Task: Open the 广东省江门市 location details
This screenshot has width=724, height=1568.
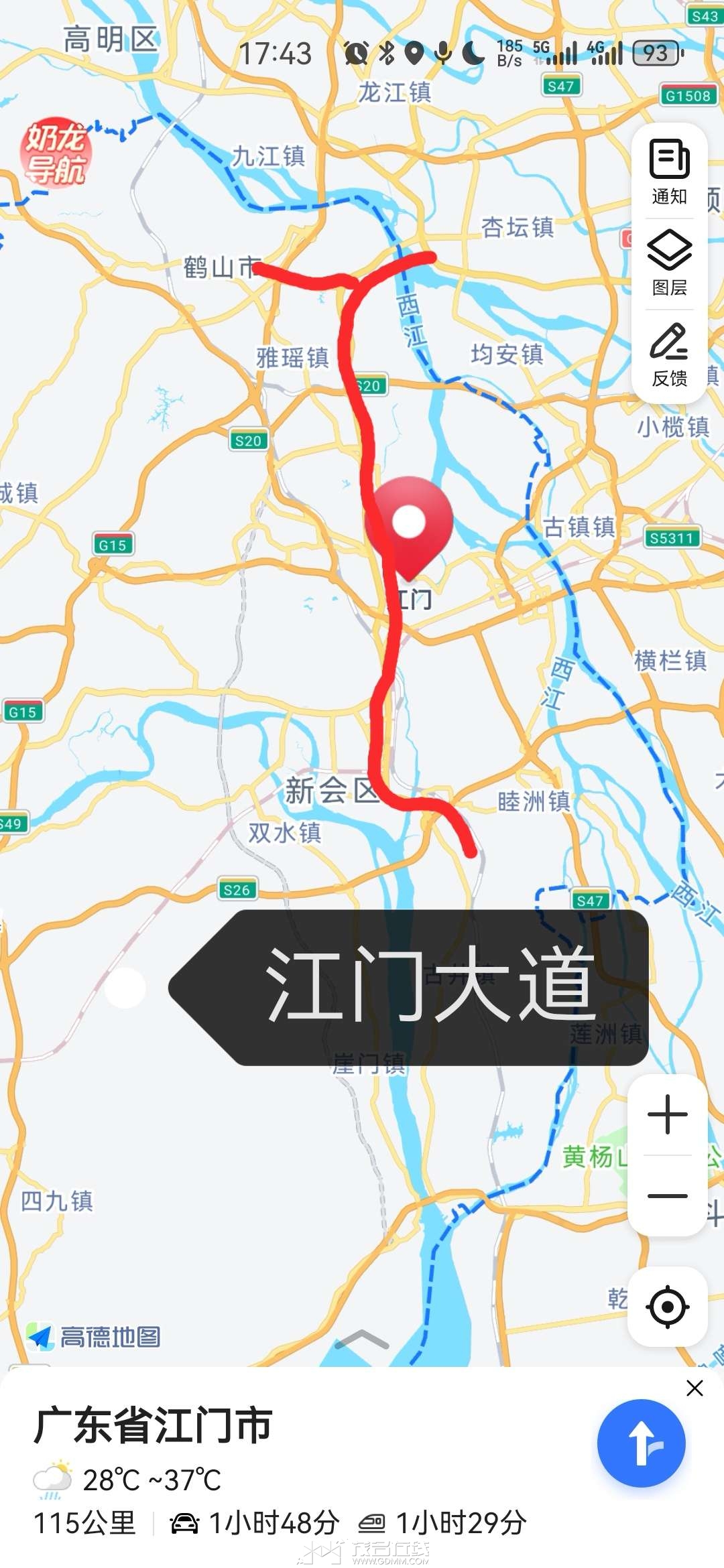Action: [153, 1425]
